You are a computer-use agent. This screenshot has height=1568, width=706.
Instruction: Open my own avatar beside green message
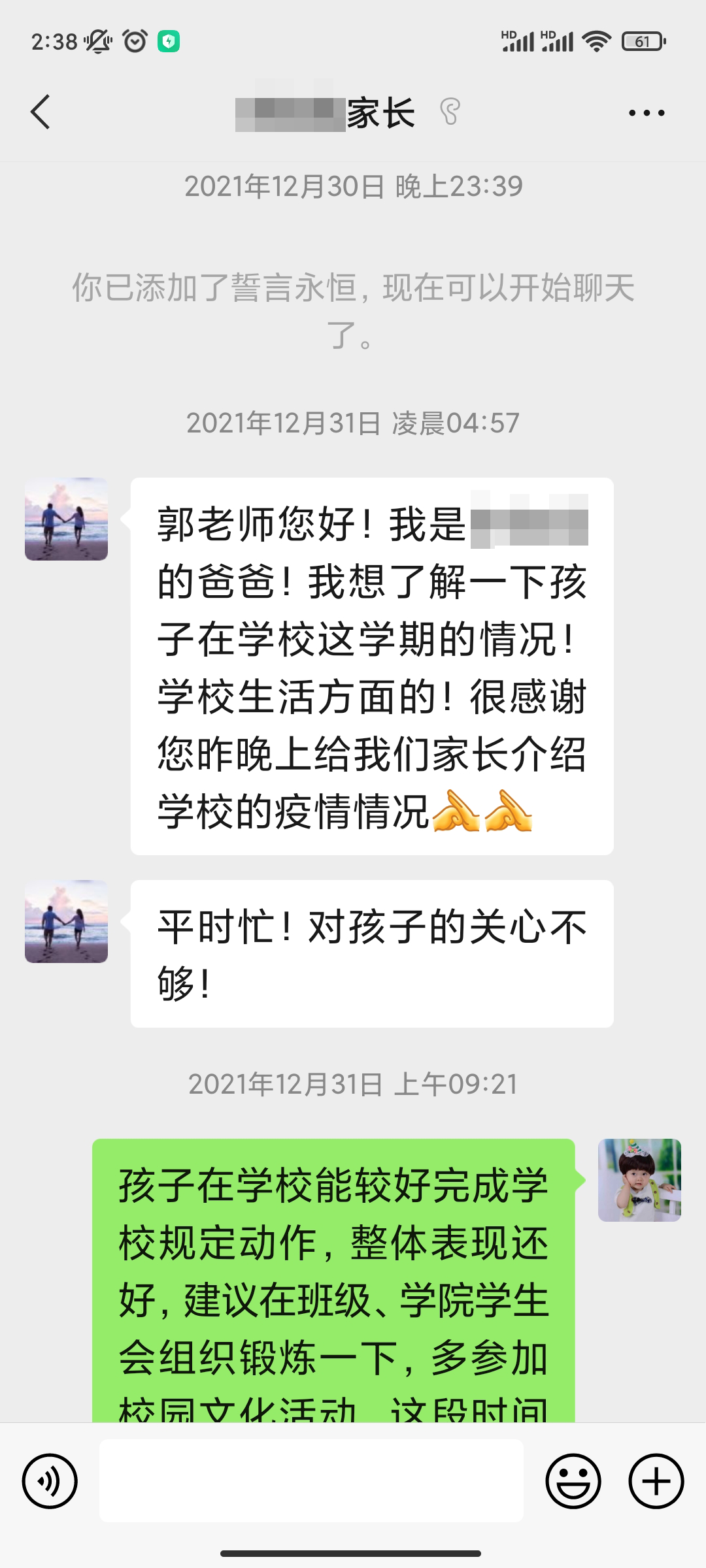[x=639, y=1180]
